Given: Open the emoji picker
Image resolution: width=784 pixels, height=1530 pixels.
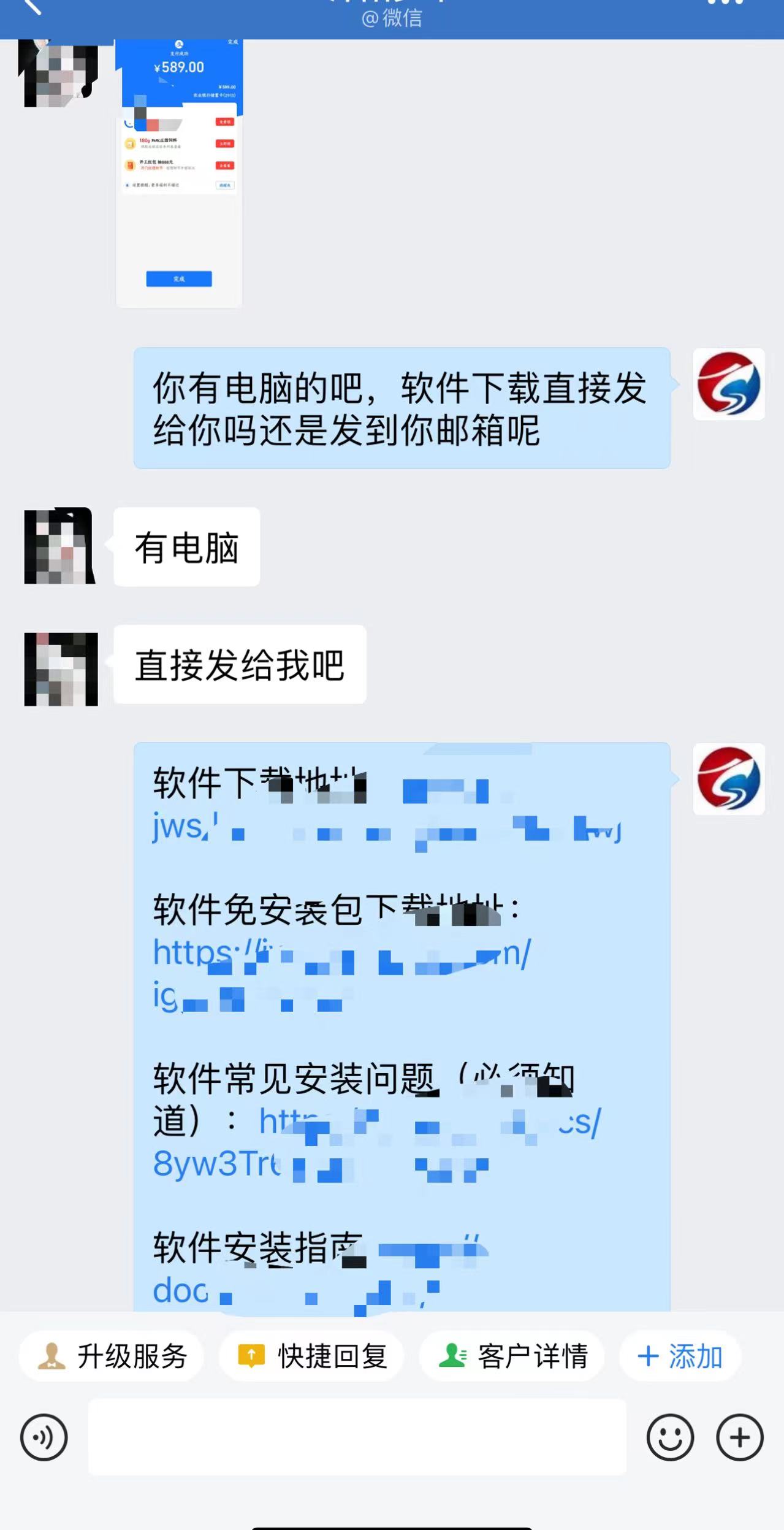Looking at the screenshot, I should 670,1437.
